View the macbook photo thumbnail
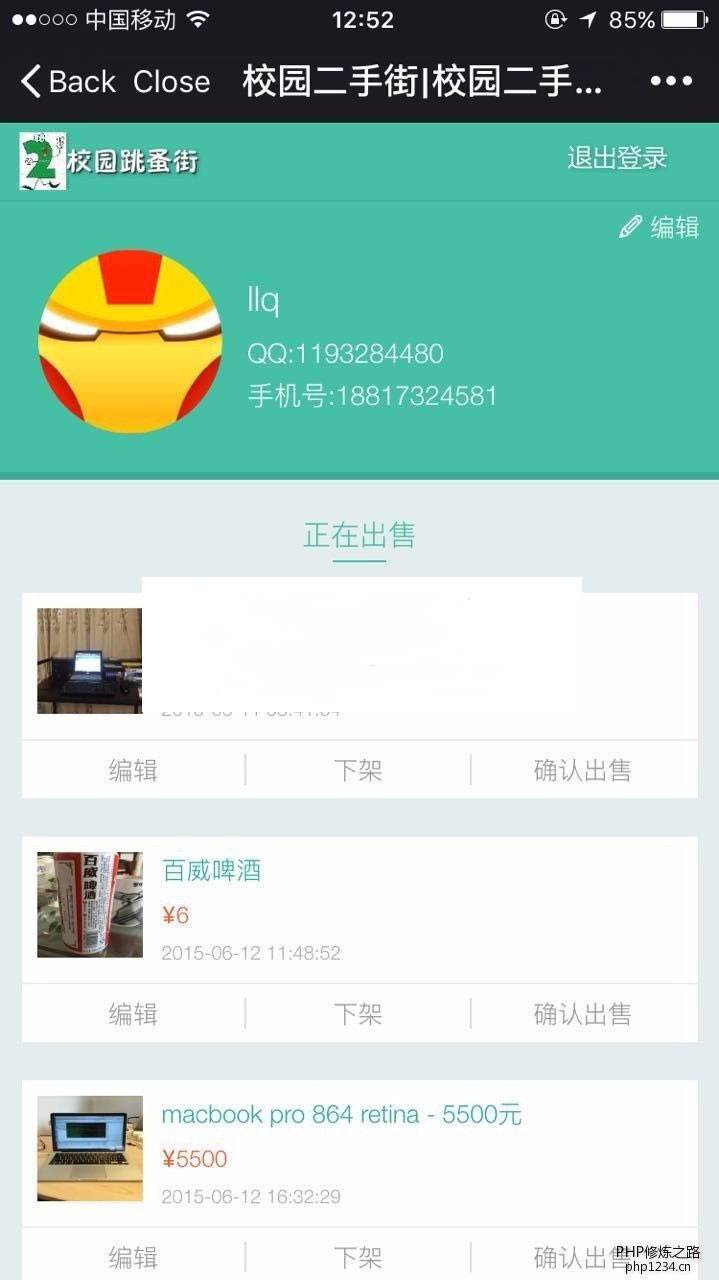This screenshot has height=1280, width=719. [90, 1148]
